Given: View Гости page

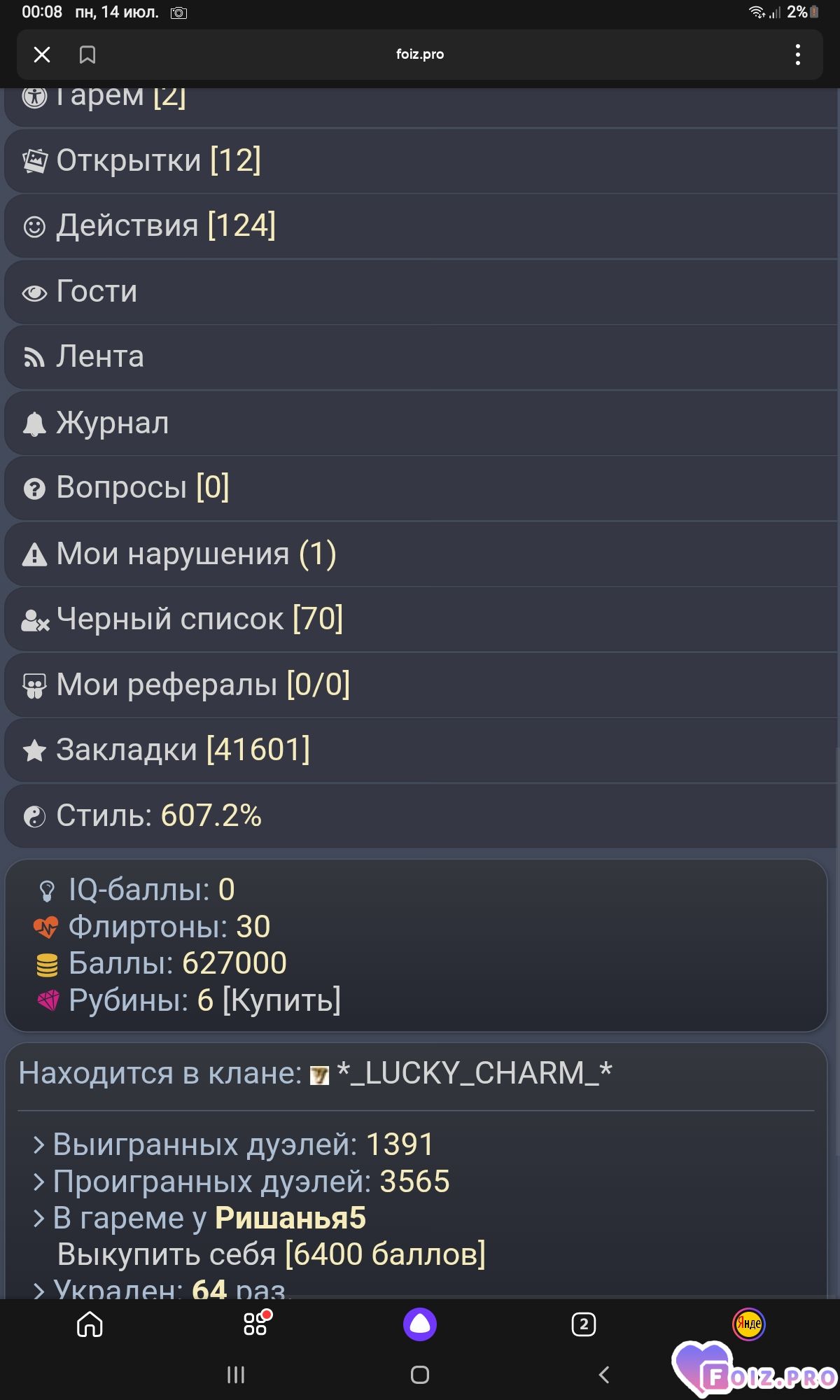Looking at the screenshot, I should click(421, 292).
